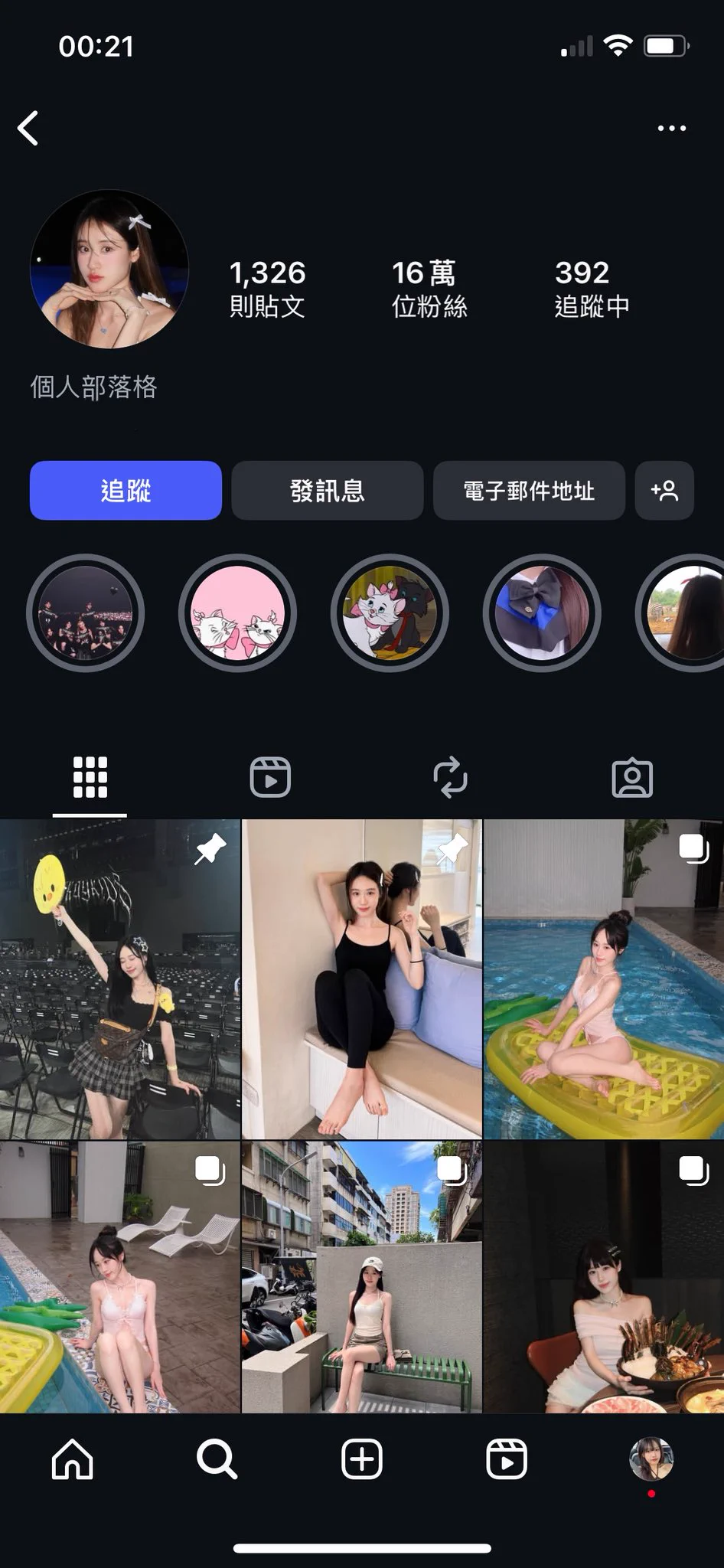
Task: Open the Search tab in bottom bar
Action: [x=217, y=1459]
